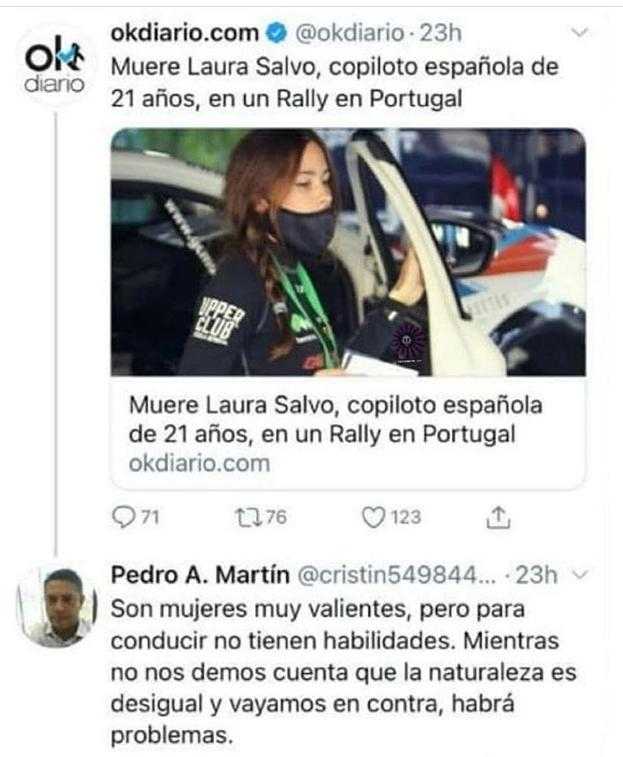Retweet the okdiario tweet

[246, 516]
